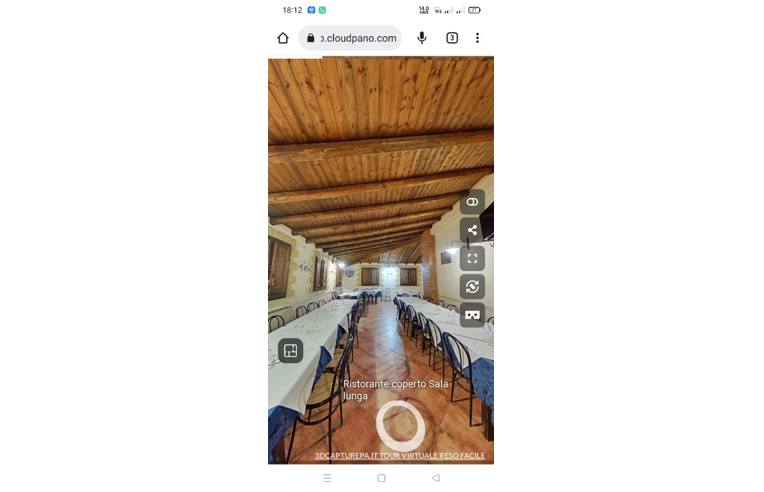Viewport: 764px width, 492px height.
Task: Go to the browser home page
Action: [283, 38]
